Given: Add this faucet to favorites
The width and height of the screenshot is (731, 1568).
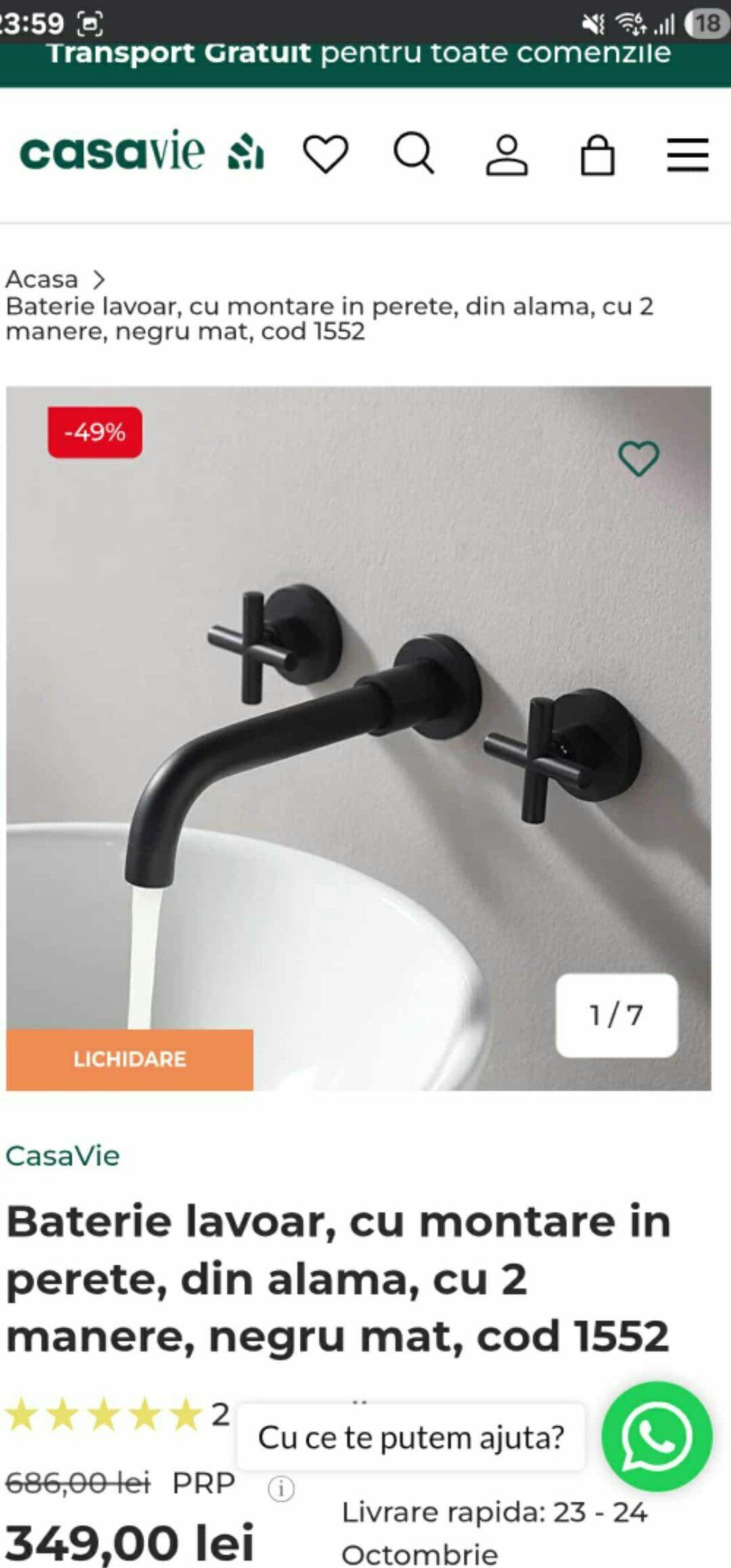Looking at the screenshot, I should coord(638,458).
